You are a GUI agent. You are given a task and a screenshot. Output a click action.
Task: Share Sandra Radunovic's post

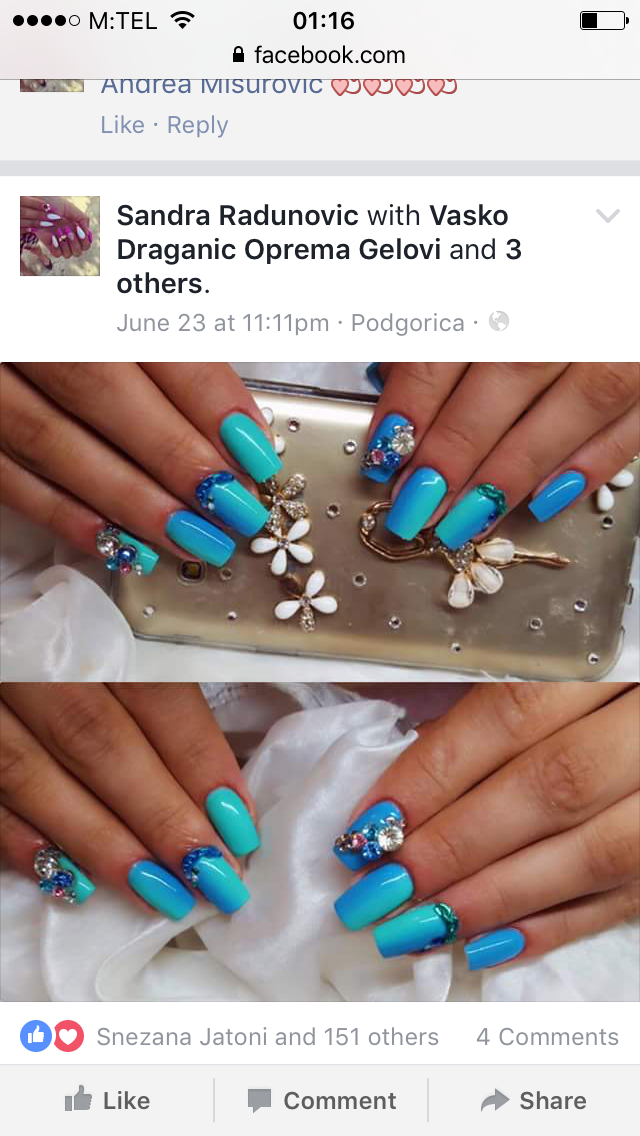(x=533, y=1100)
